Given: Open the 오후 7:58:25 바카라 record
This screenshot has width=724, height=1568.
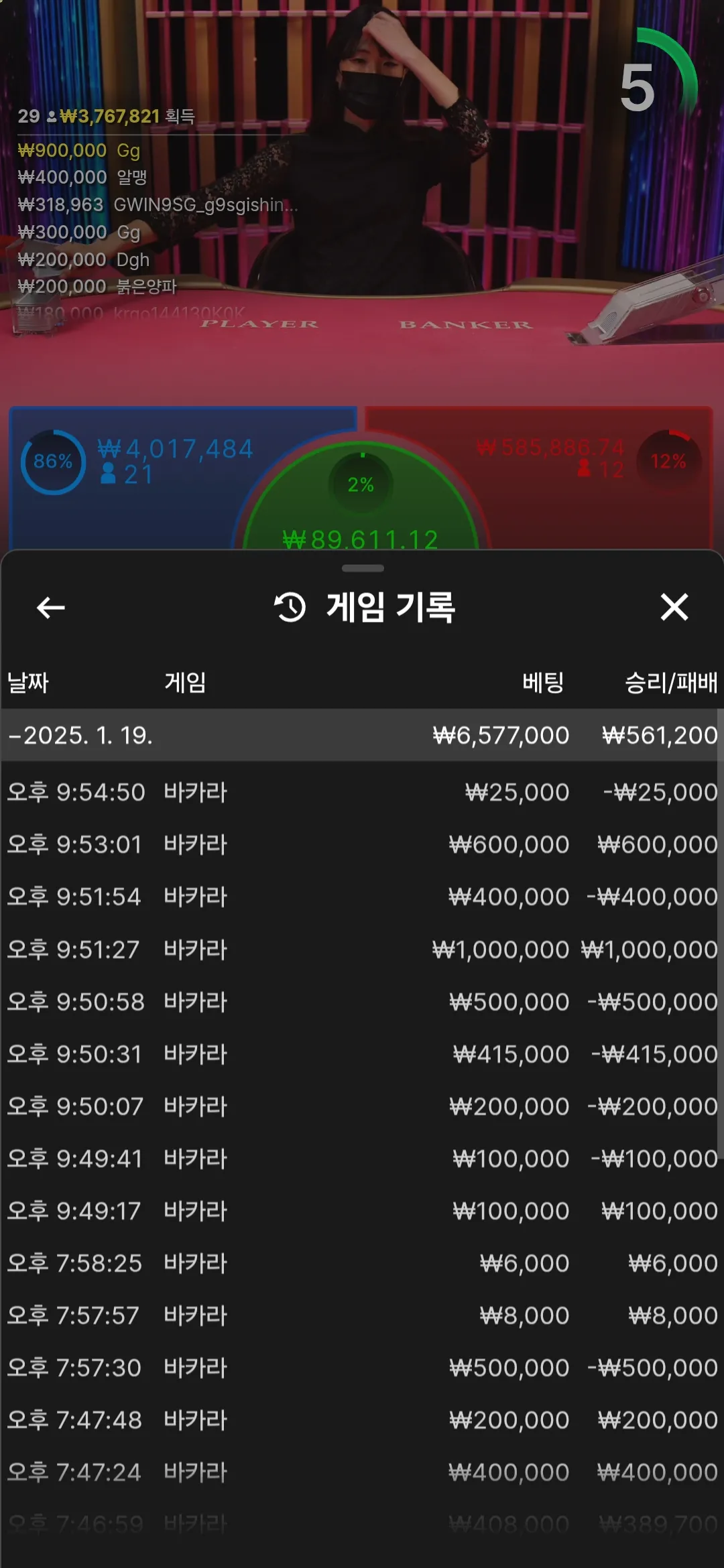Looking at the screenshot, I should 360,1263.
